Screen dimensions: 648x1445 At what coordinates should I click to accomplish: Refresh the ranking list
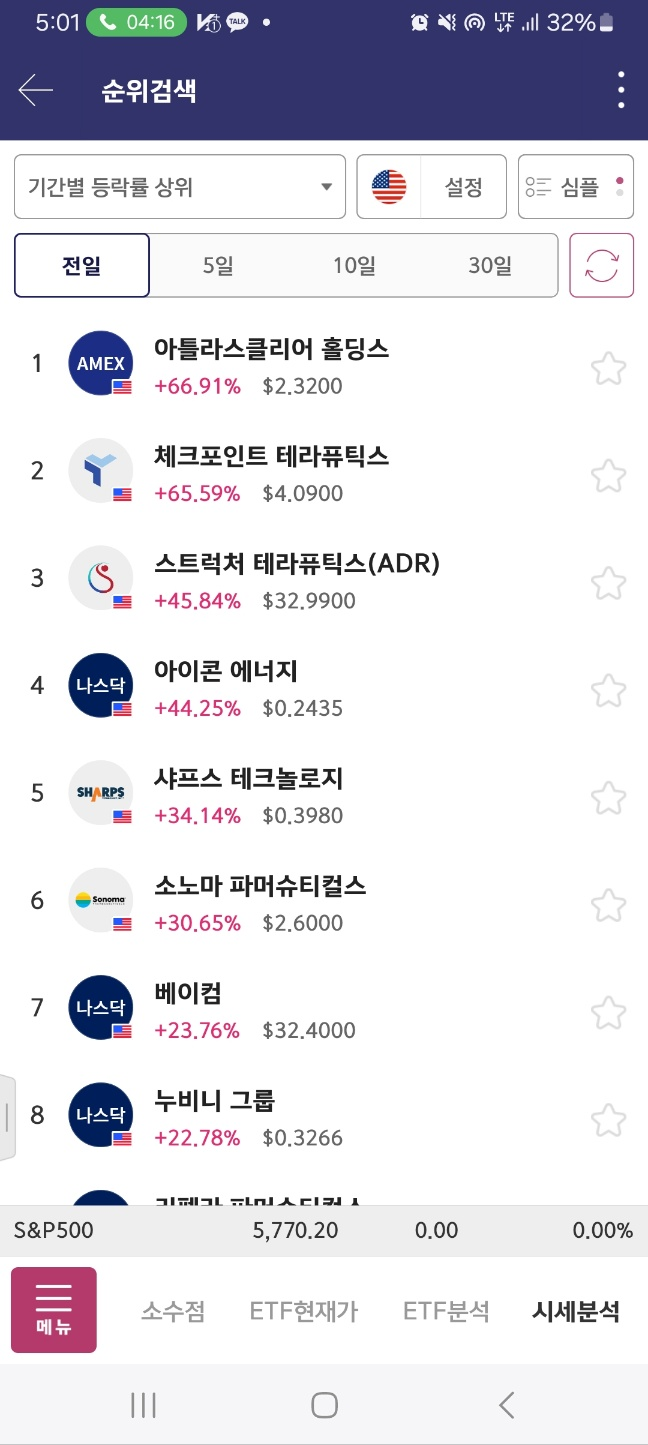click(x=602, y=266)
